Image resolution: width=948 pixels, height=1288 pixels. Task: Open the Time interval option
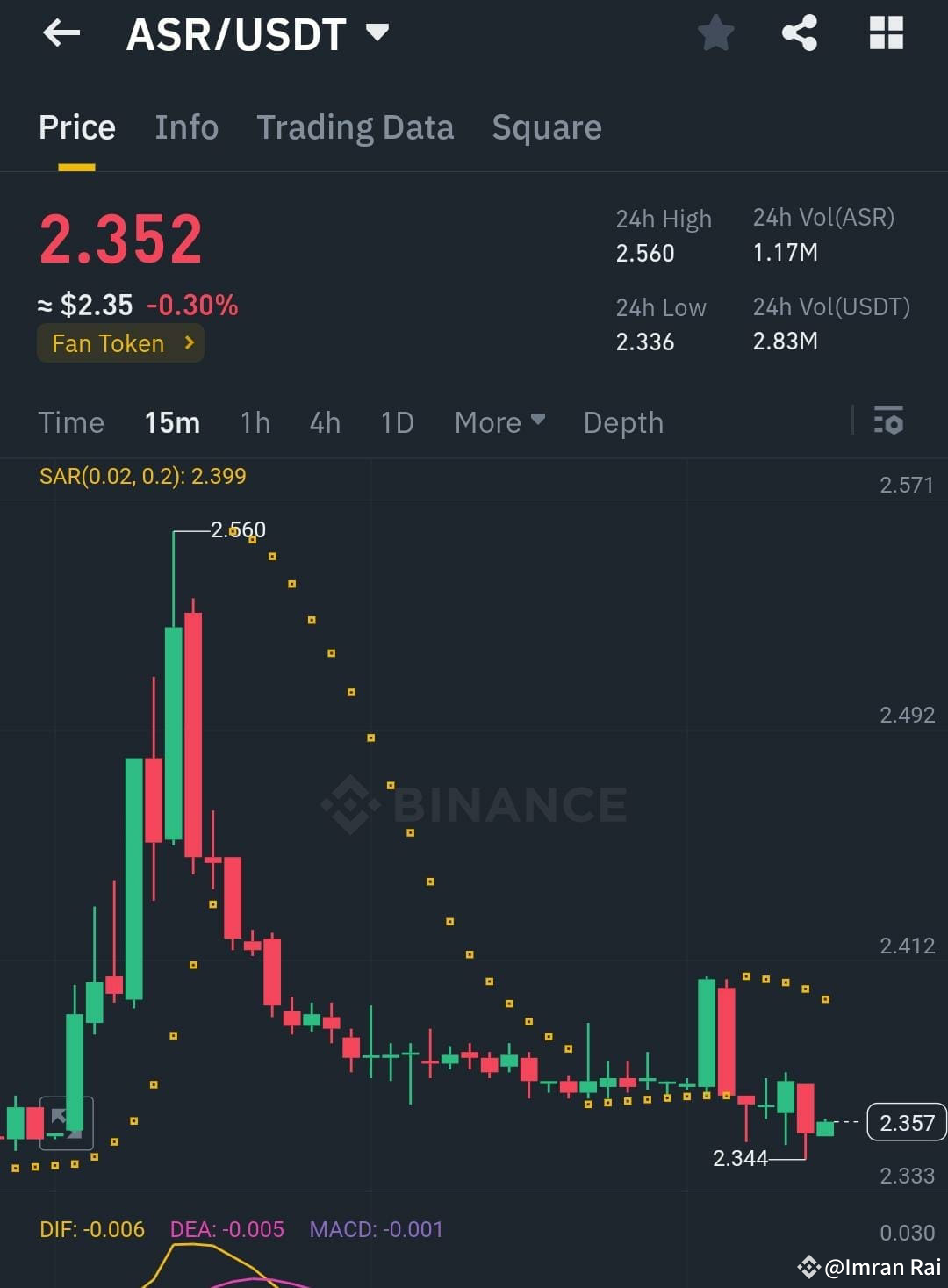point(70,422)
